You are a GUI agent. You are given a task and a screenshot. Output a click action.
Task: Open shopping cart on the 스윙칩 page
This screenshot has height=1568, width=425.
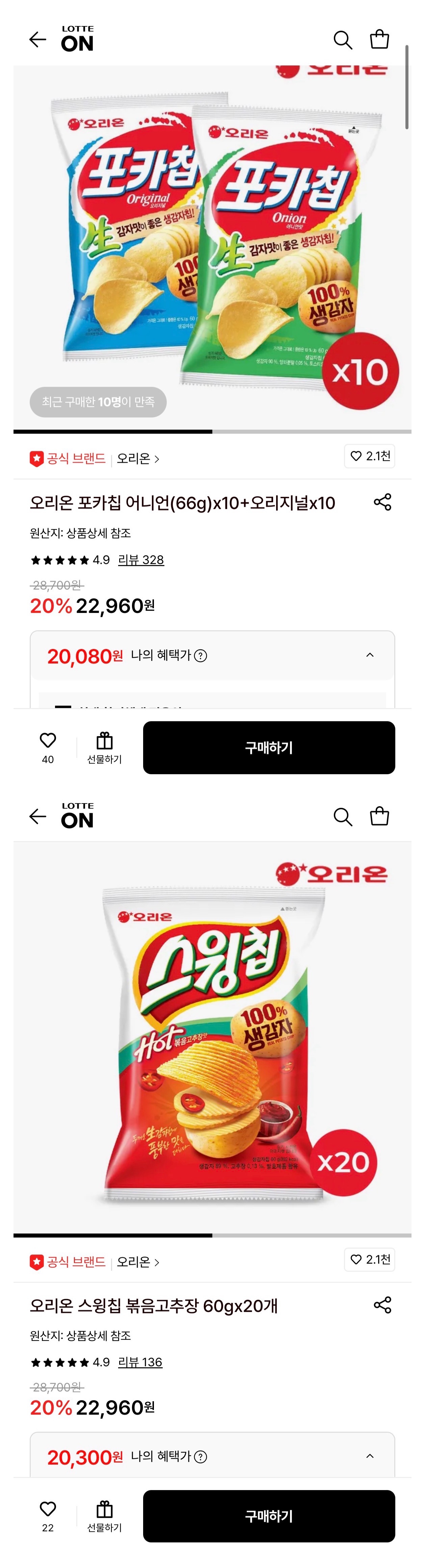379,816
